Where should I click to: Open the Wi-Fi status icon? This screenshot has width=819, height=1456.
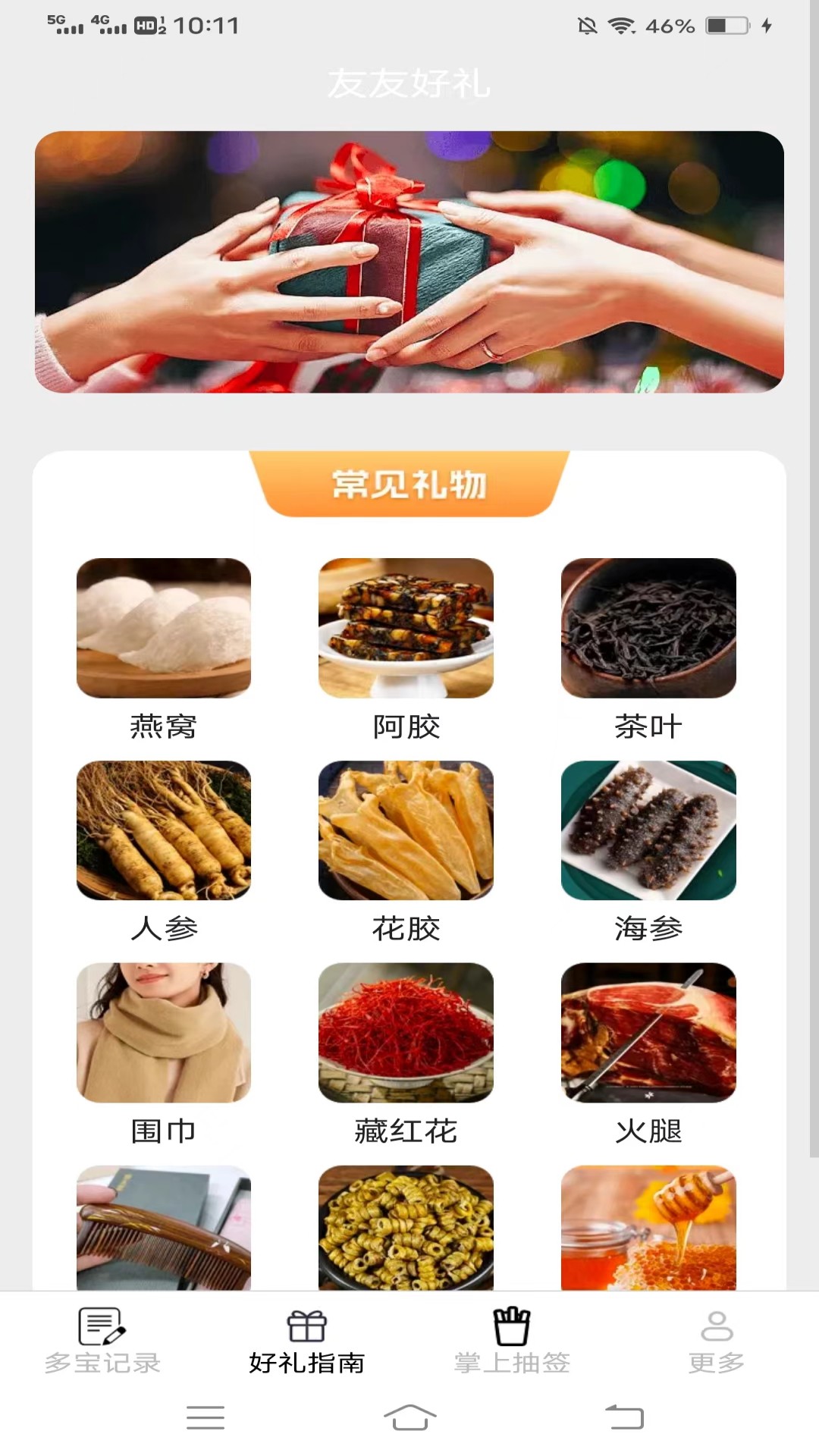click(x=623, y=25)
